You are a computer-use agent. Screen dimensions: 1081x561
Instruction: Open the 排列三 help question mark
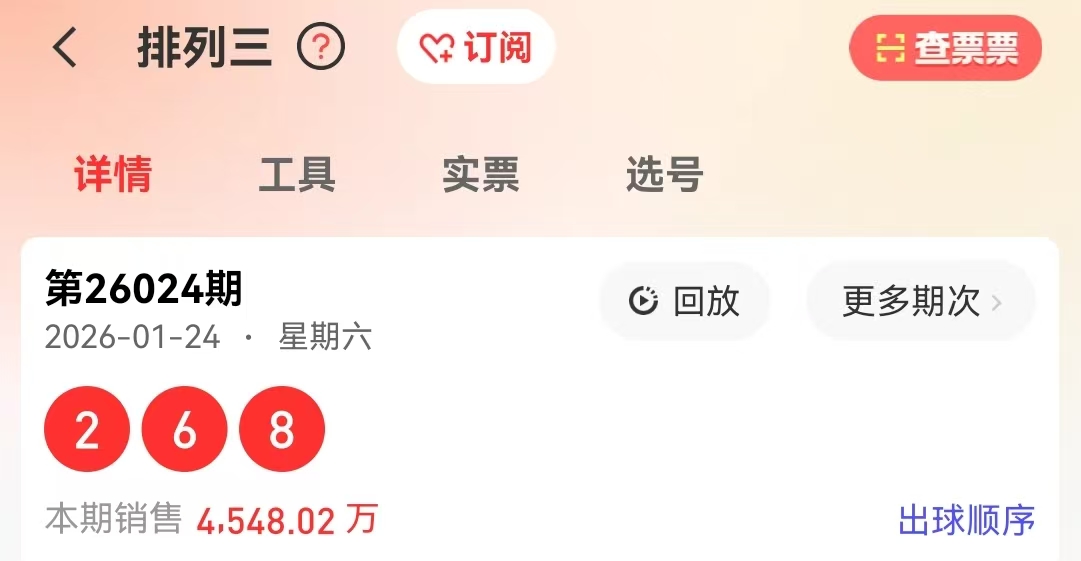321,48
